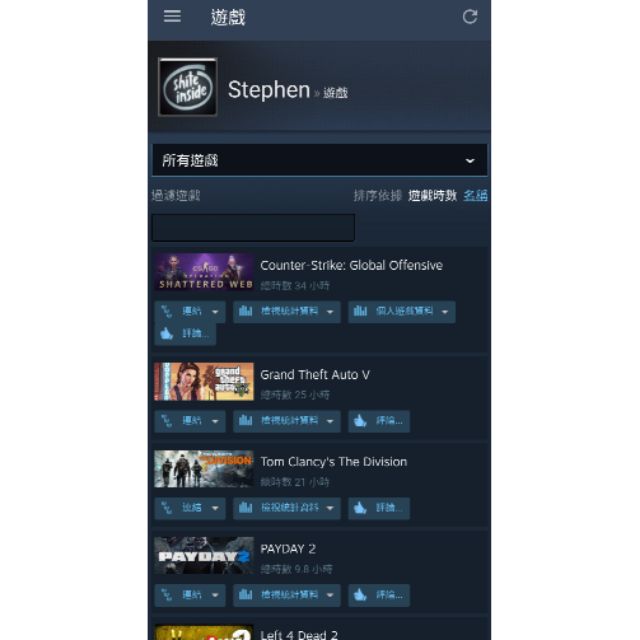Expand the 所有遊戲 dropdown
This screenshot has height=640, width=640.
[319, 160]
